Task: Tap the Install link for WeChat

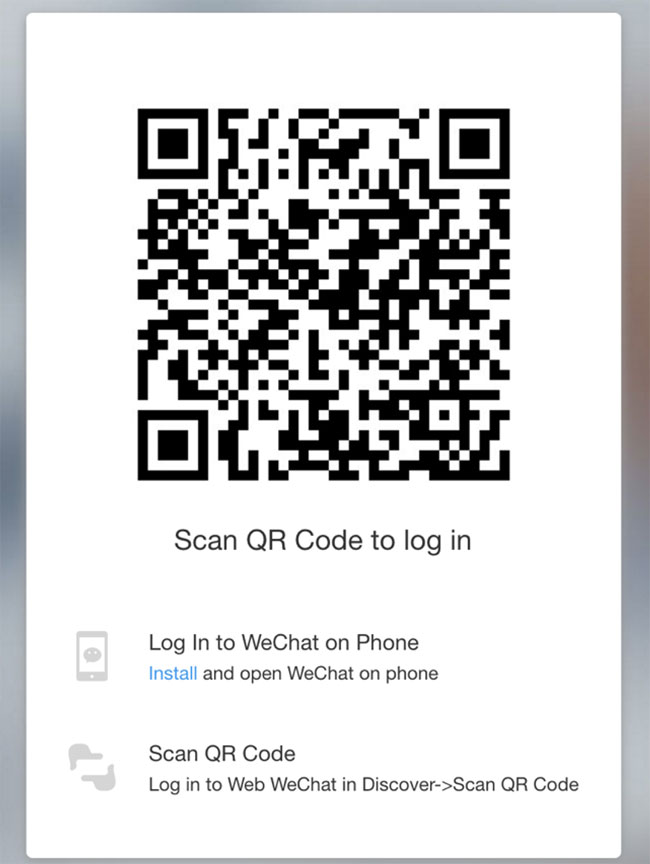Action: click(173, 673)
